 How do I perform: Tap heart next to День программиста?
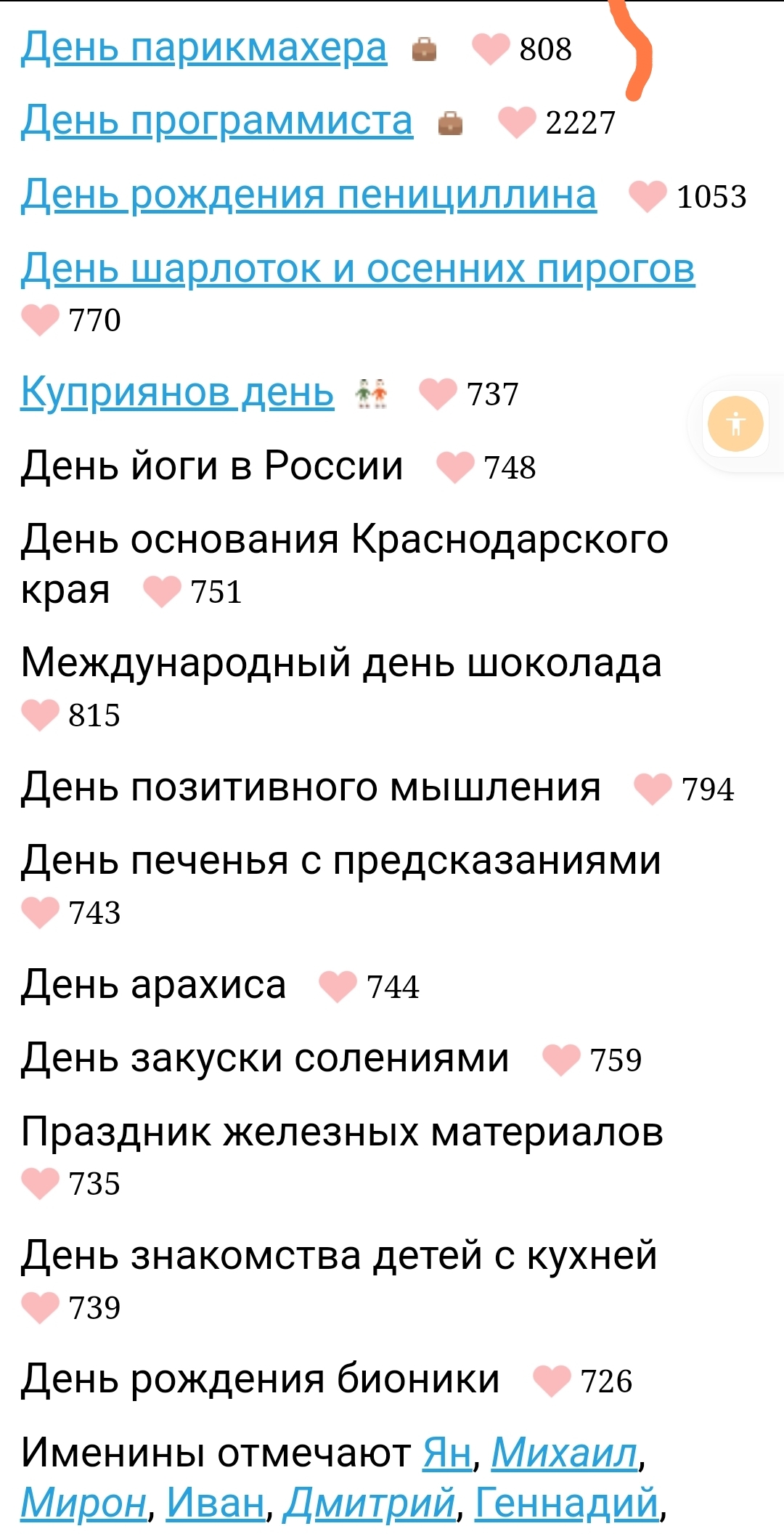click(517, 122)
